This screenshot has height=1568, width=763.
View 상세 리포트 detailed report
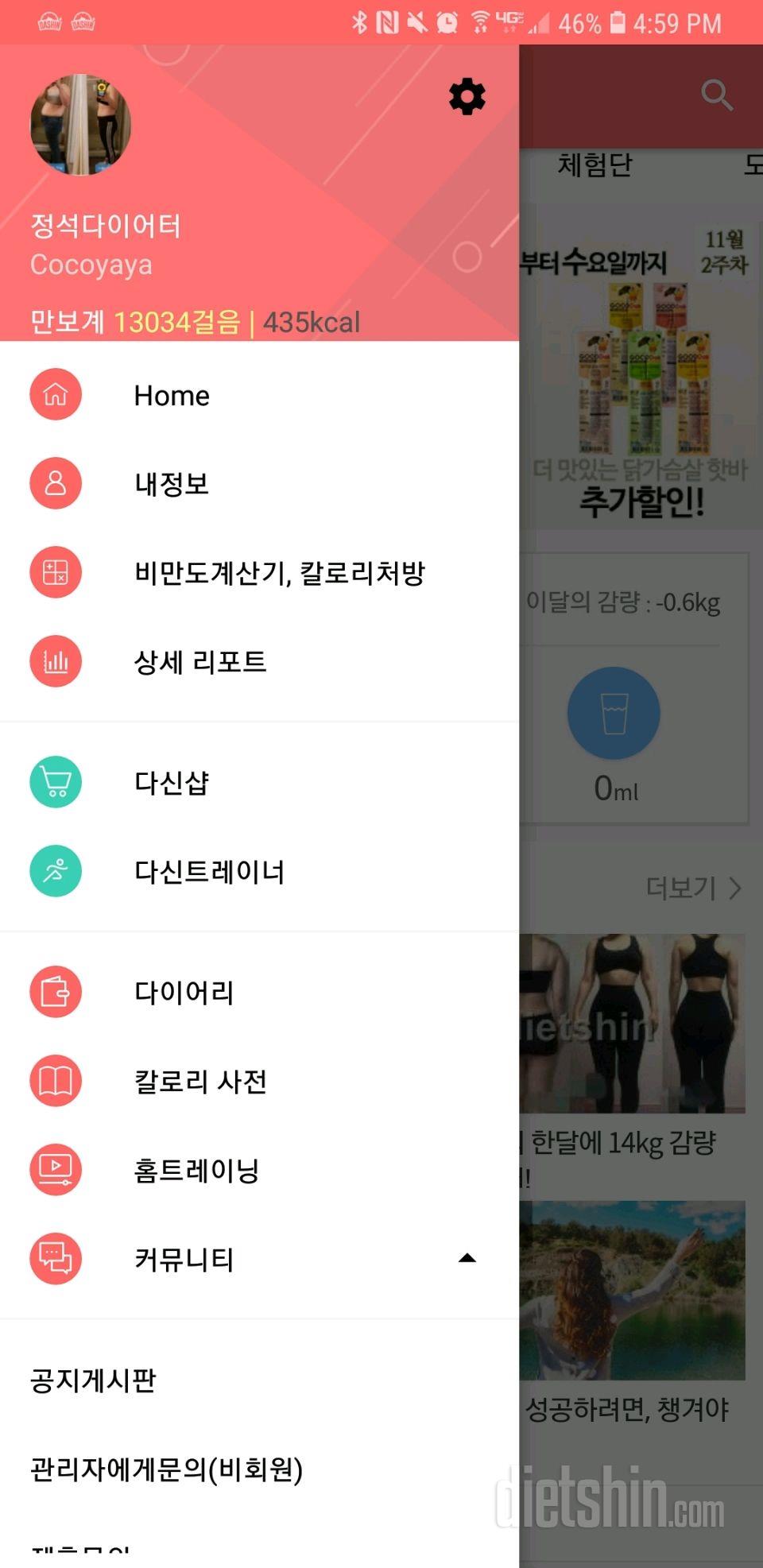pos(259,661)
